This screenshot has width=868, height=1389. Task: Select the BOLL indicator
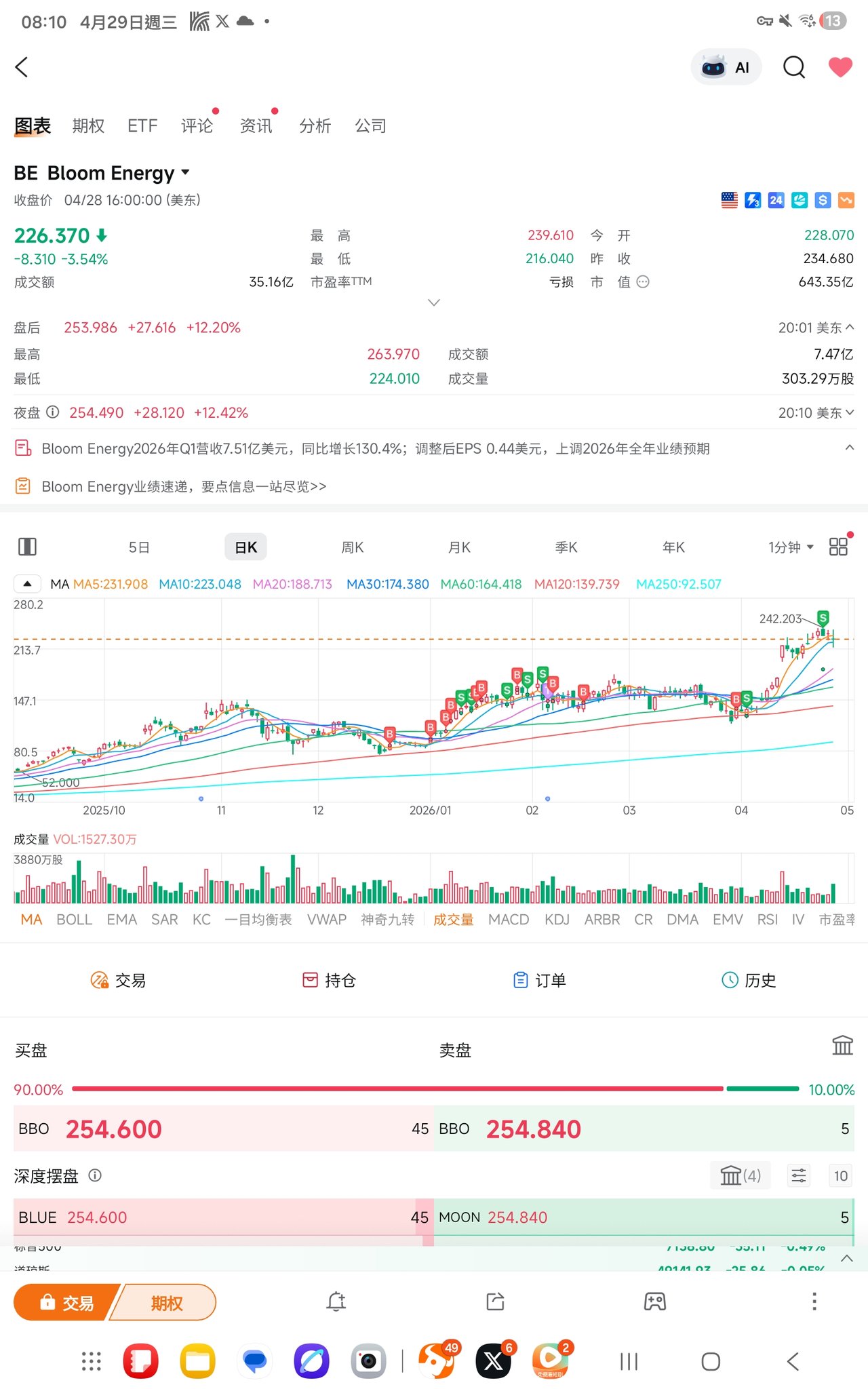click(x=74, y=920)
